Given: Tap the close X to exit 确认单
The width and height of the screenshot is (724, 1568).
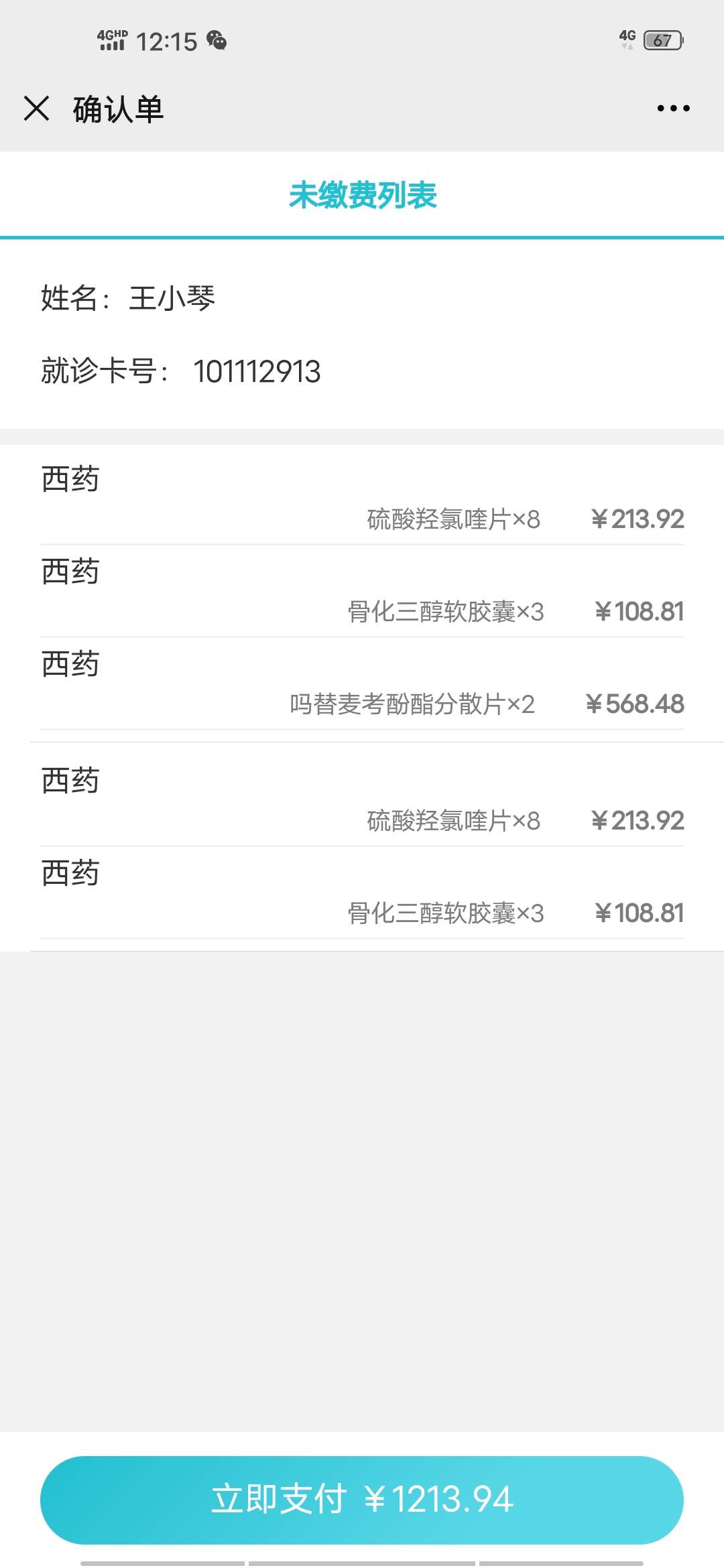Looking at the screenshot, I should (36, 109).
